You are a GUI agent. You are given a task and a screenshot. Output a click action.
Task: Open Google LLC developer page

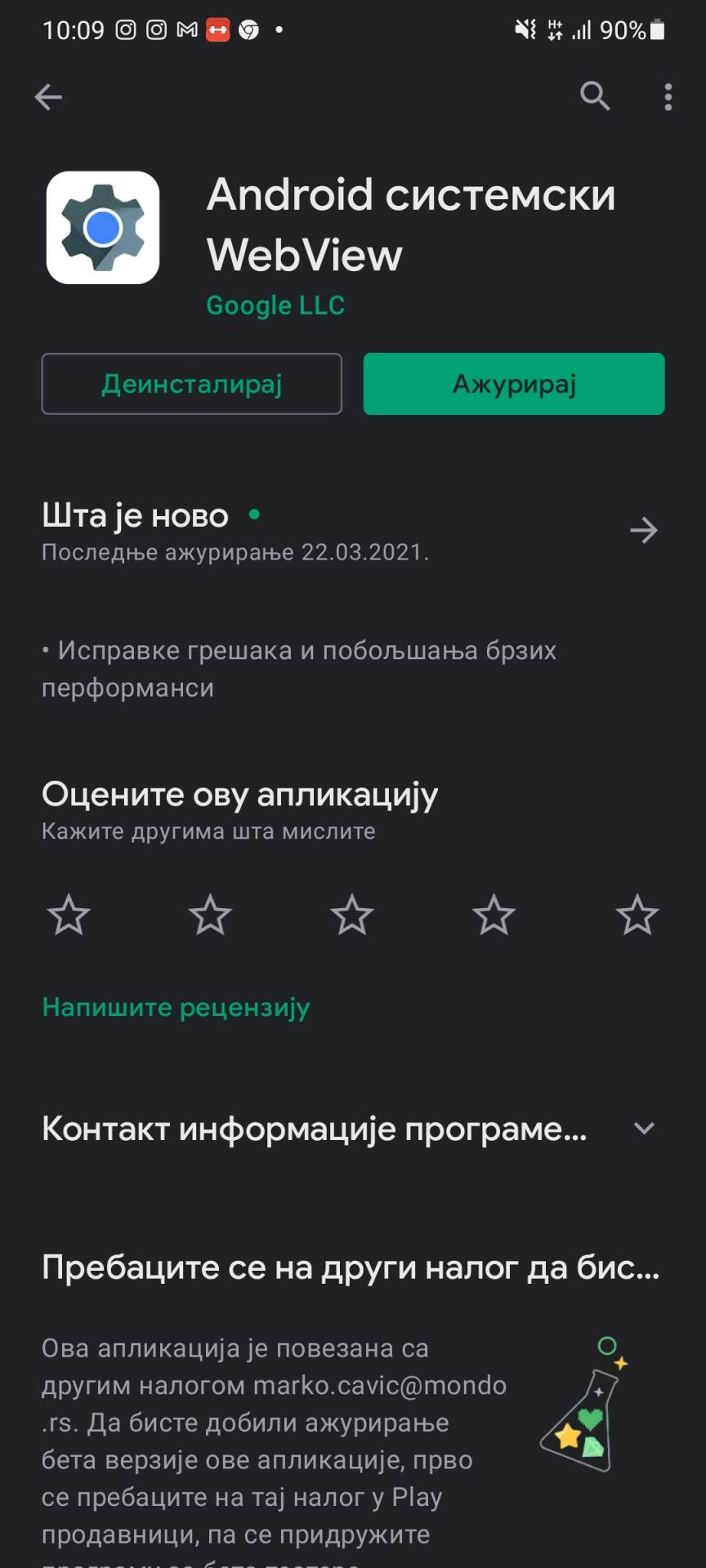click(x=275, y=305)
